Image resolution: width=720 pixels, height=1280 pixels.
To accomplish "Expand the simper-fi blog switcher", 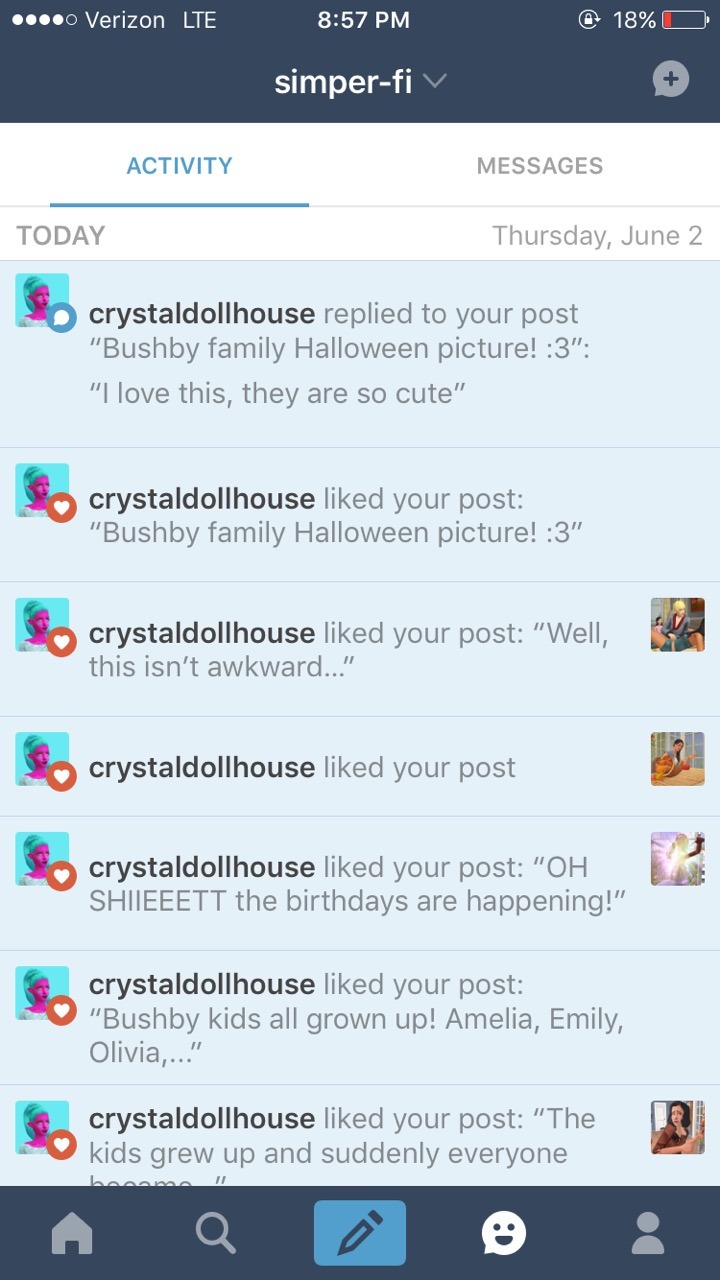I will tap(359, 82).
